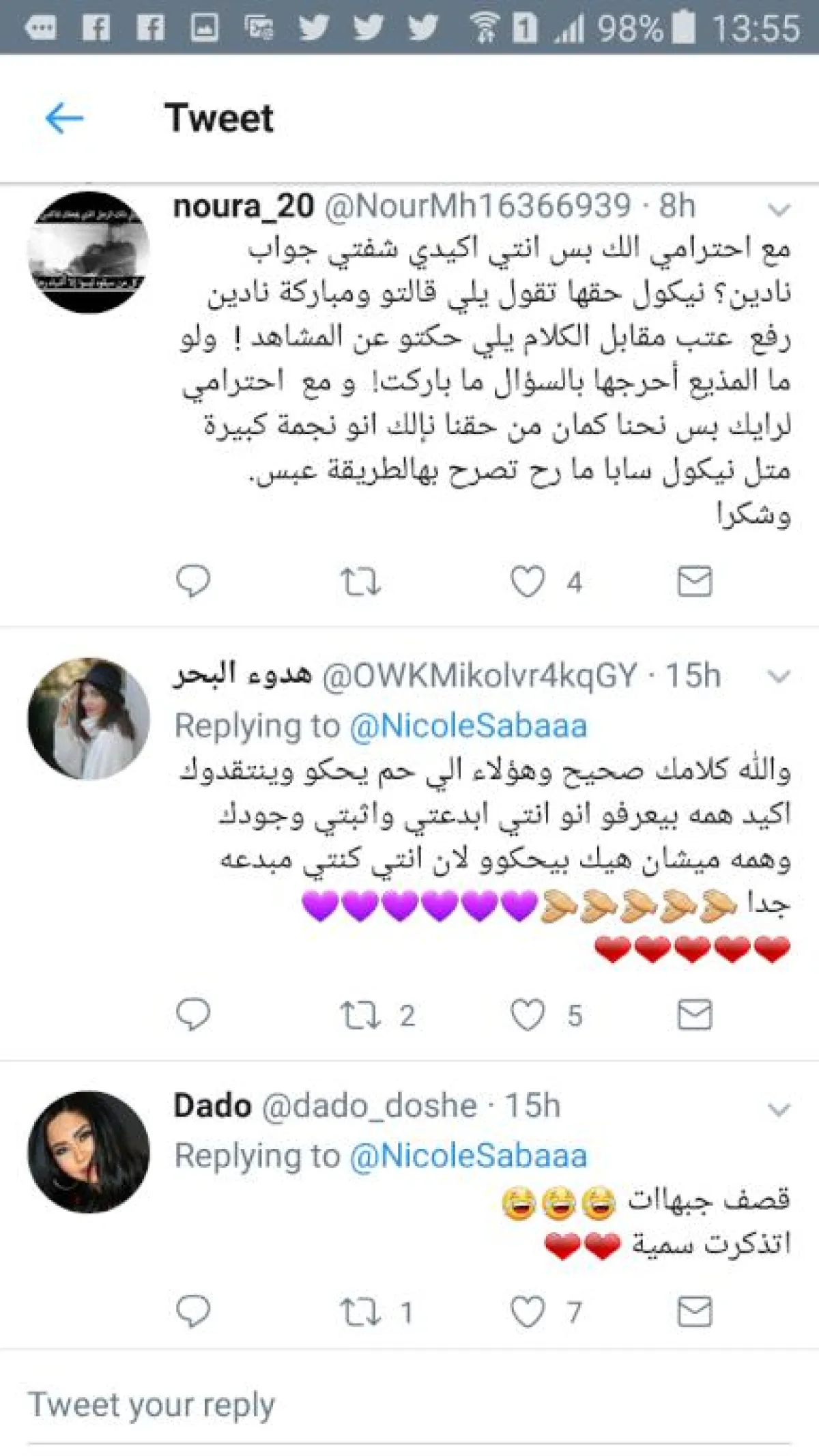The image size is (819, 1456).
Task: Open noura_20's profile picture
Action: coord(89,253)
